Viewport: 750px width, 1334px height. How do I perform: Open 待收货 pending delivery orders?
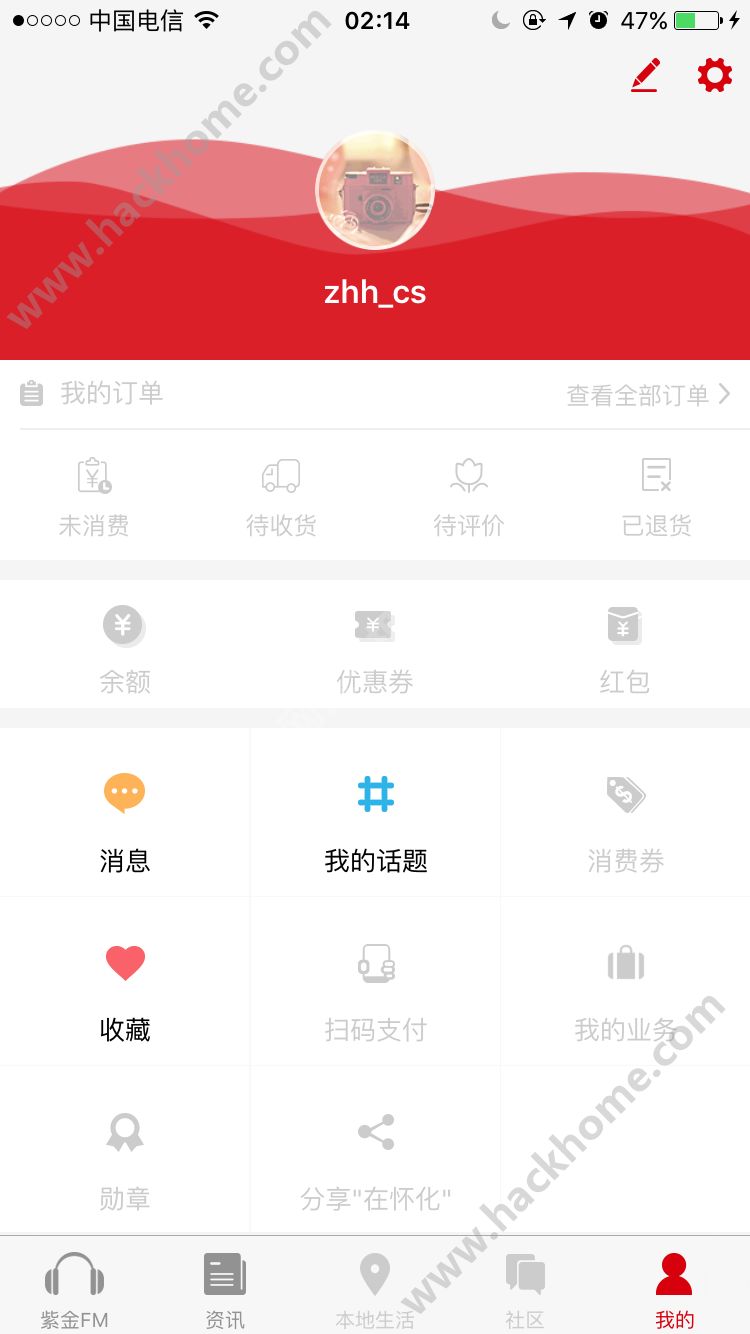click(x=281, y=497)
